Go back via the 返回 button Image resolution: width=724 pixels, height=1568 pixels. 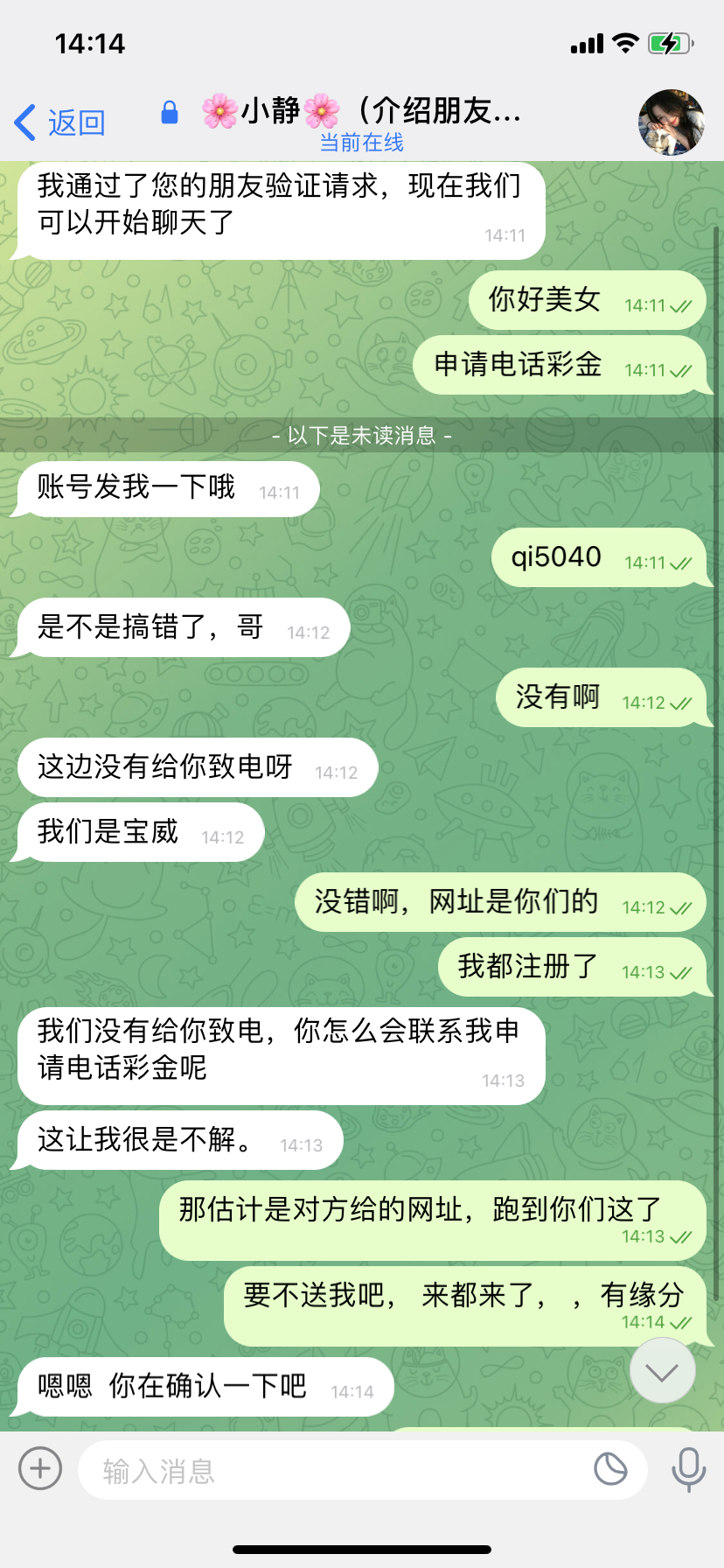point(59,122)
